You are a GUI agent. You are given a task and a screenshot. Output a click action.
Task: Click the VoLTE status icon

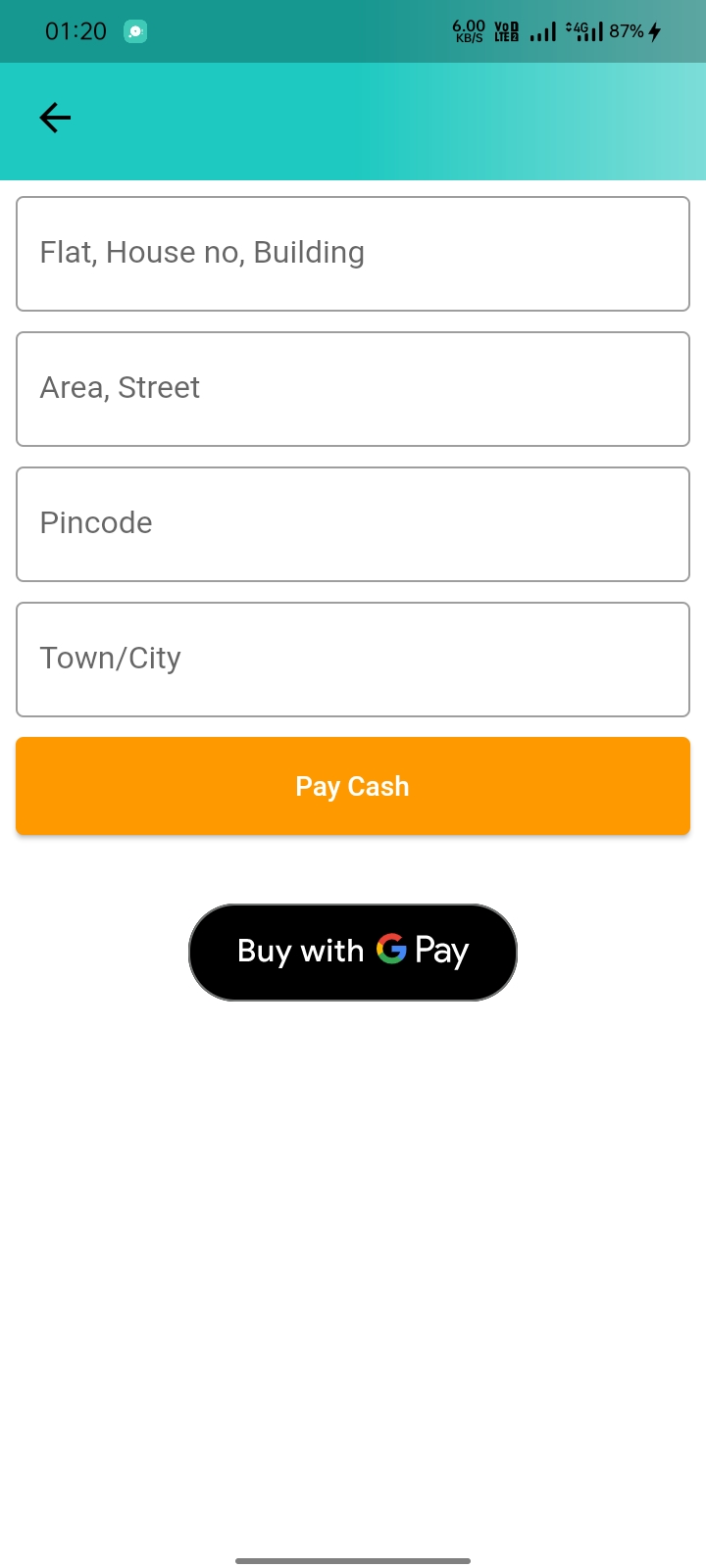[x=506, y=31]
